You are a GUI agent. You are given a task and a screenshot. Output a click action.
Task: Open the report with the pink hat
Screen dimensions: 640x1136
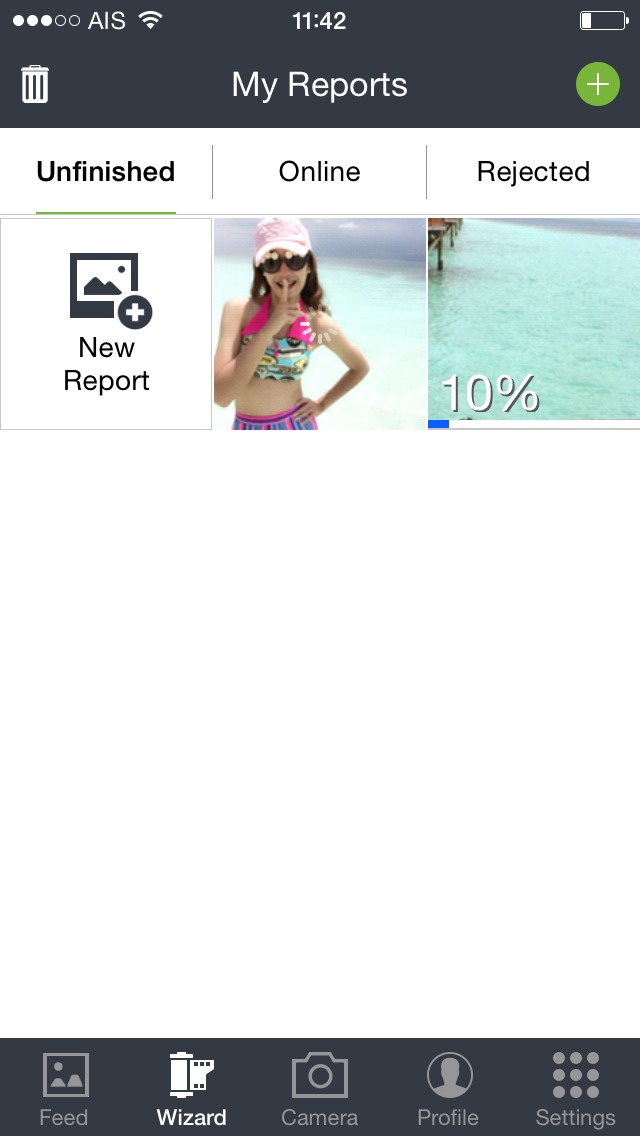tap(320, 324)
